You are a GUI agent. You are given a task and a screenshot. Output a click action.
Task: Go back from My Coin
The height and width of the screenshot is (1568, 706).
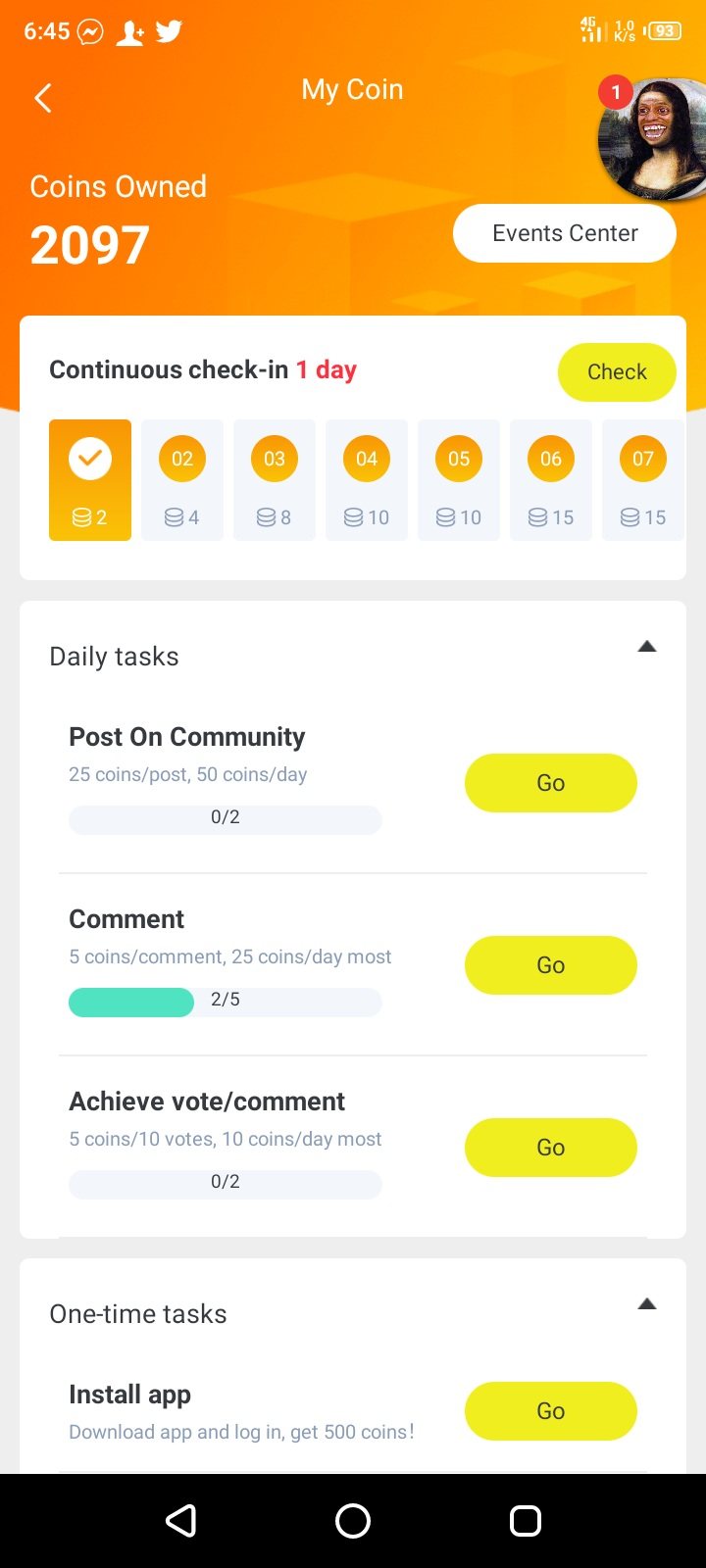click(43, 98)
